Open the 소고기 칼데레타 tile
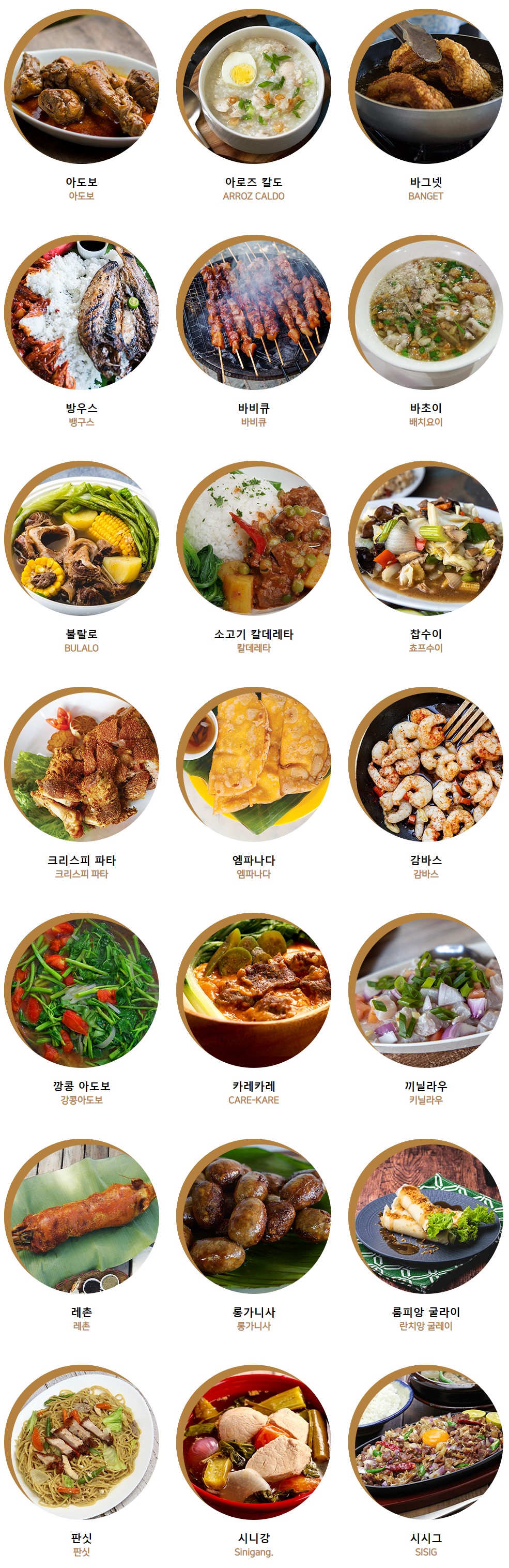This screenshot has width=509, height=1568. click(x=254, y=538)
